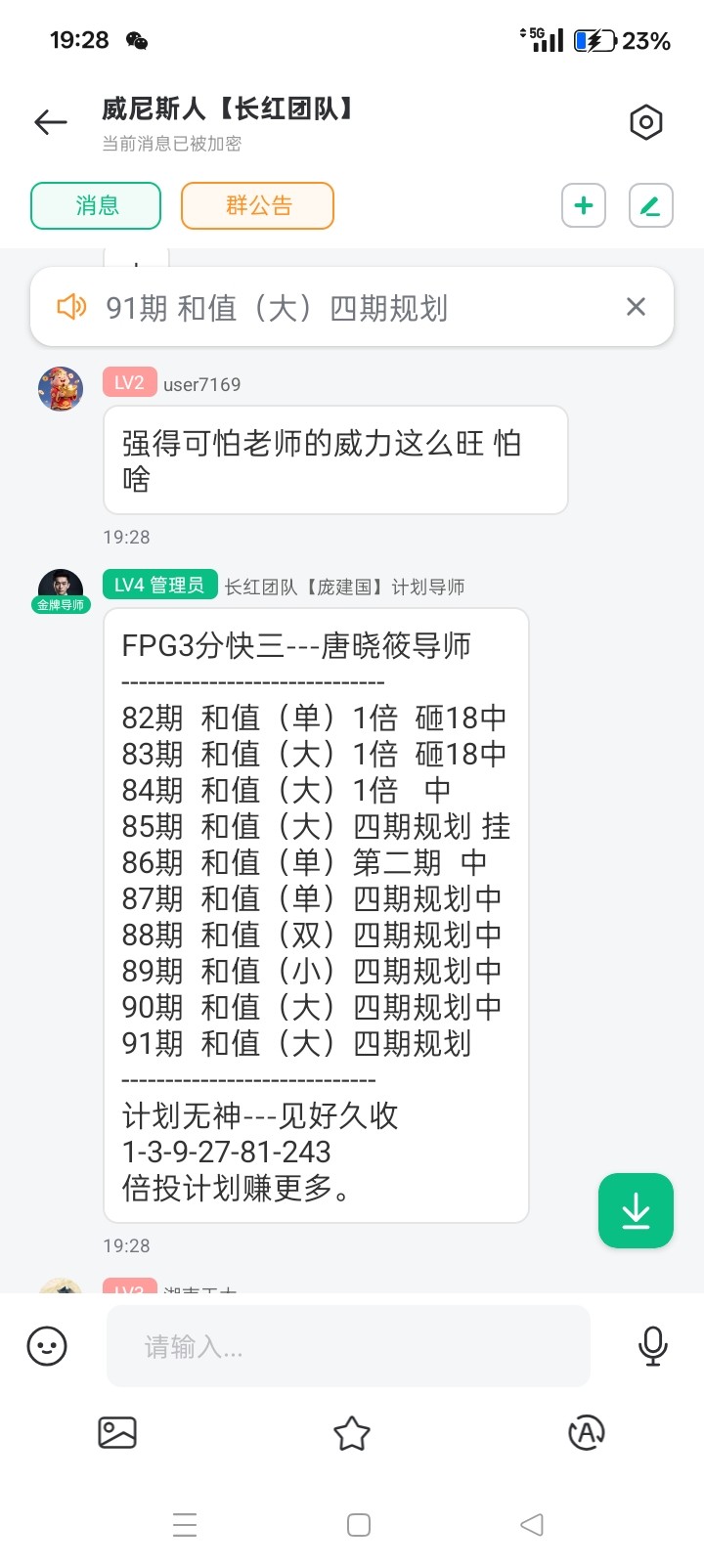Tap the green download floating button
The image size is (704, 1568).
[x=635, y=1210]
